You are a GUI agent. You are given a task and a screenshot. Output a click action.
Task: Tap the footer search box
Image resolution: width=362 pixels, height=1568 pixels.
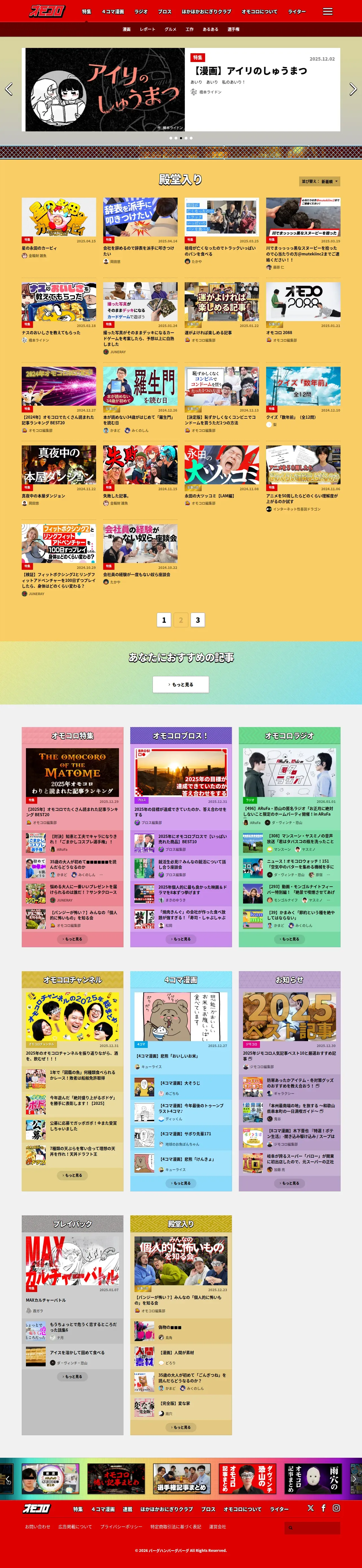313,1527
